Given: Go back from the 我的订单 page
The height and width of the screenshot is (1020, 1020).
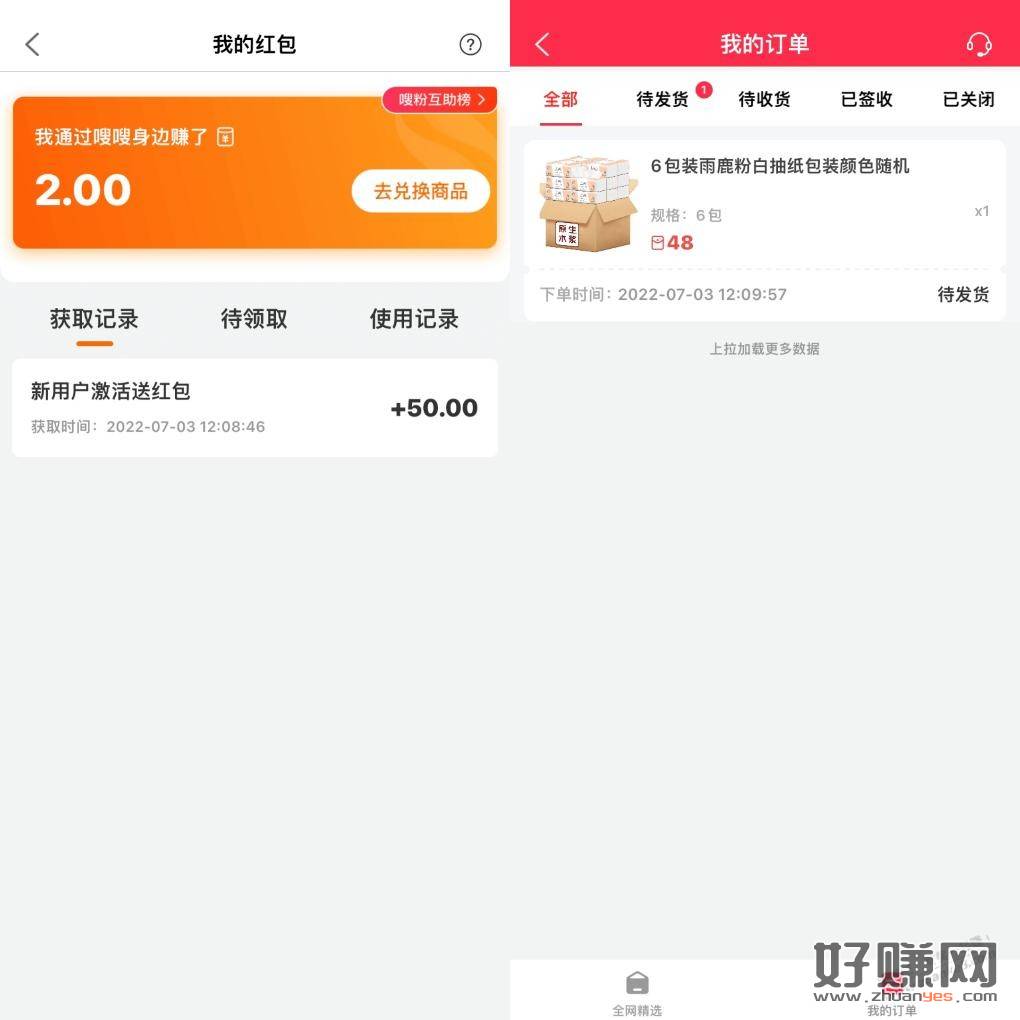Looking at the screenshot, I should tap(543, 44).
